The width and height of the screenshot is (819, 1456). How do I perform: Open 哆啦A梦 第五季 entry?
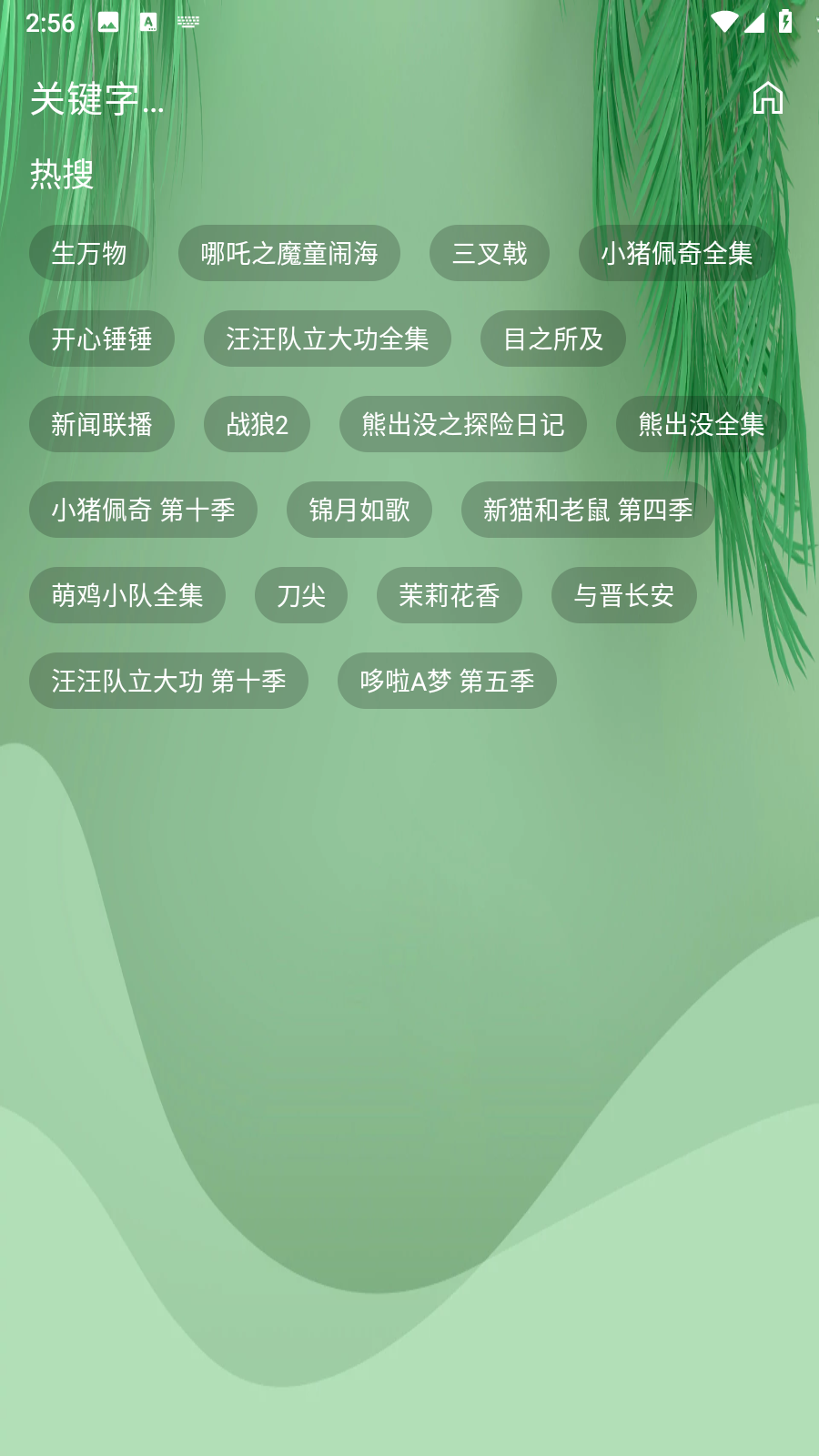pos(446,681)
